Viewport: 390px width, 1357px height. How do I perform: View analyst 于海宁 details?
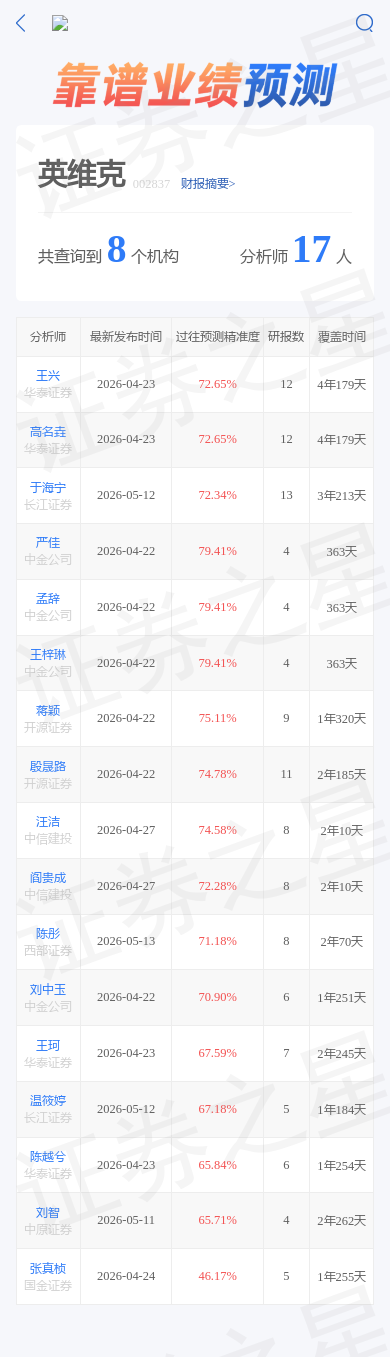click(x=48, y=488)
